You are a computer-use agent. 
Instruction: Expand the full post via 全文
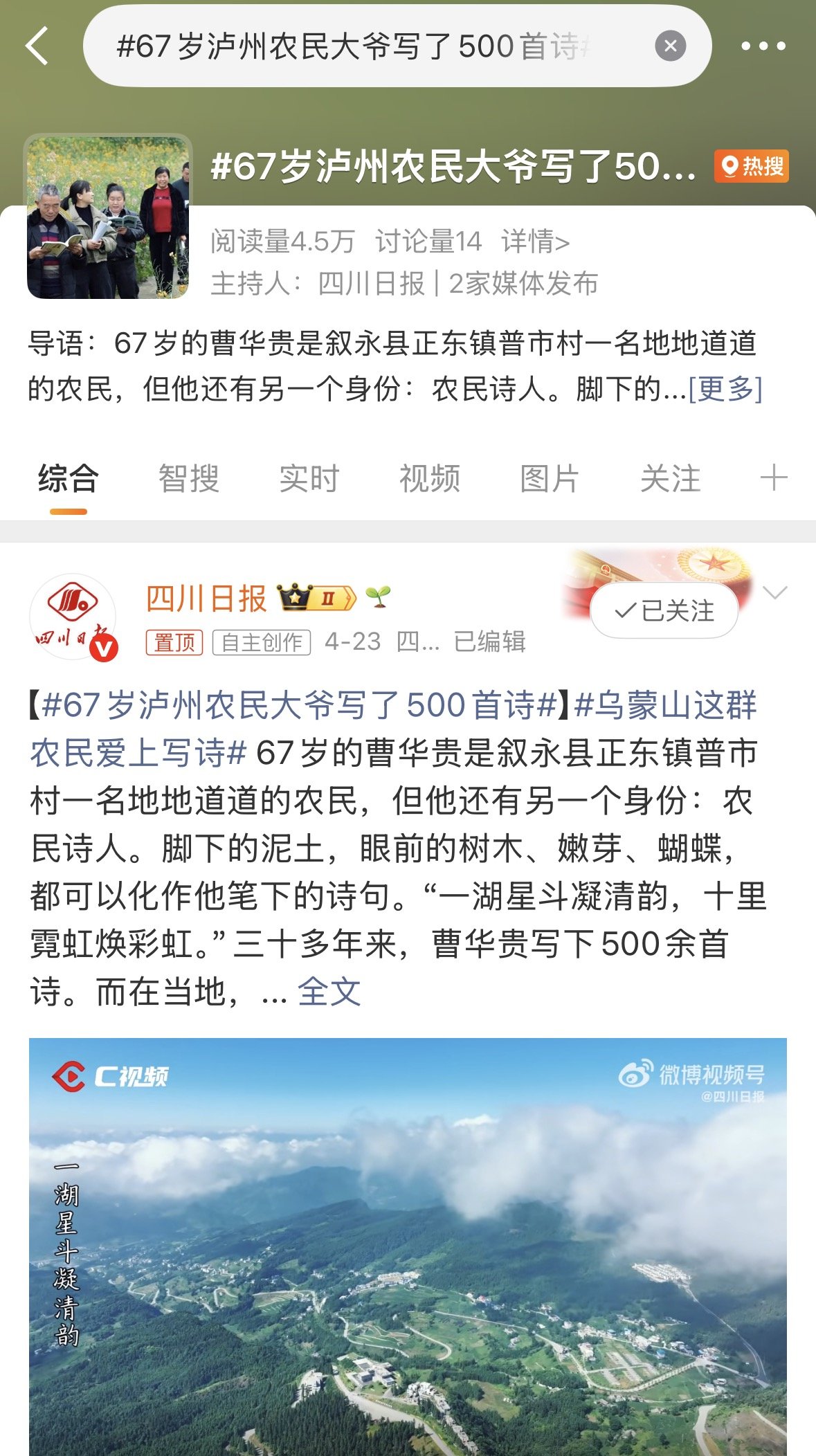pyautogui.click(x=329, y=992)
